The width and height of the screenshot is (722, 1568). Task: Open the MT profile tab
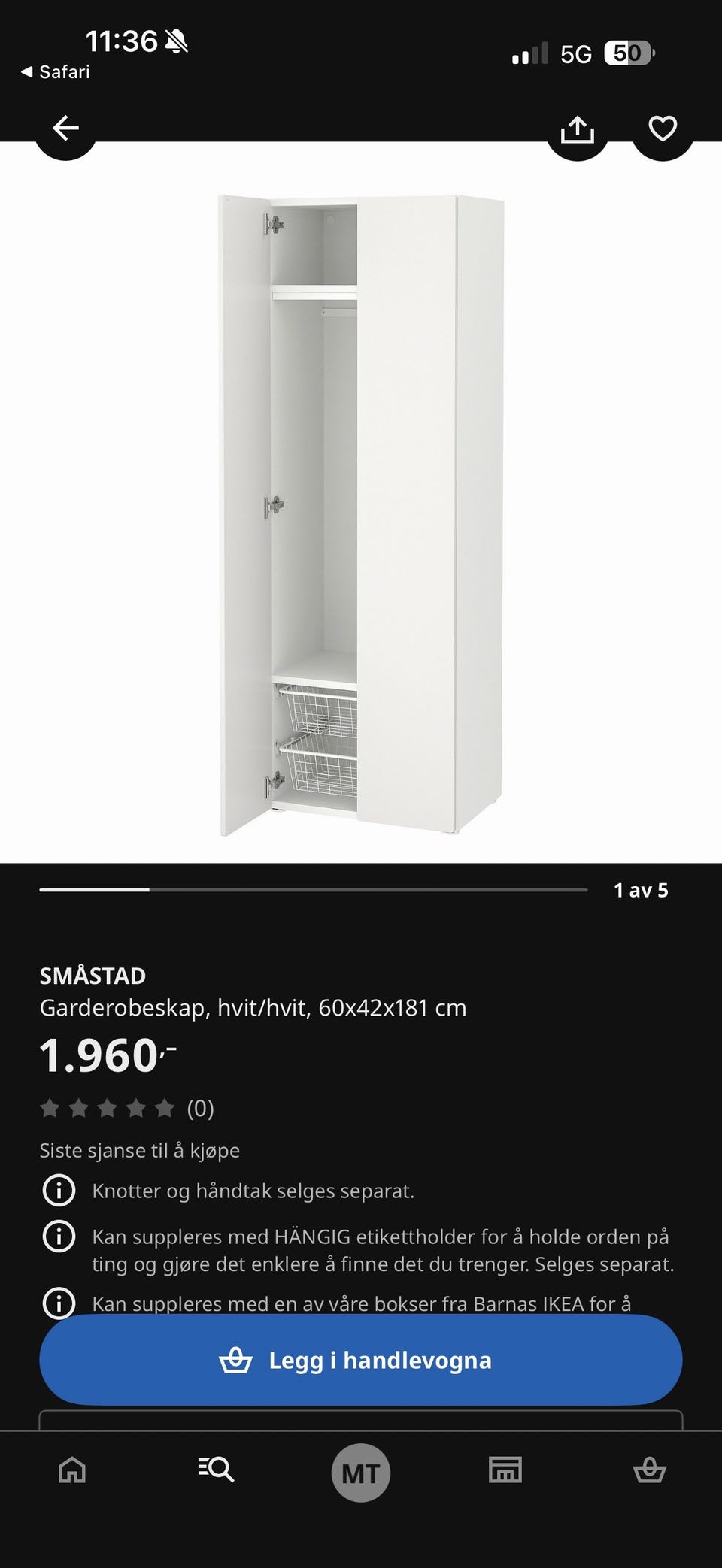[361, 1473]
